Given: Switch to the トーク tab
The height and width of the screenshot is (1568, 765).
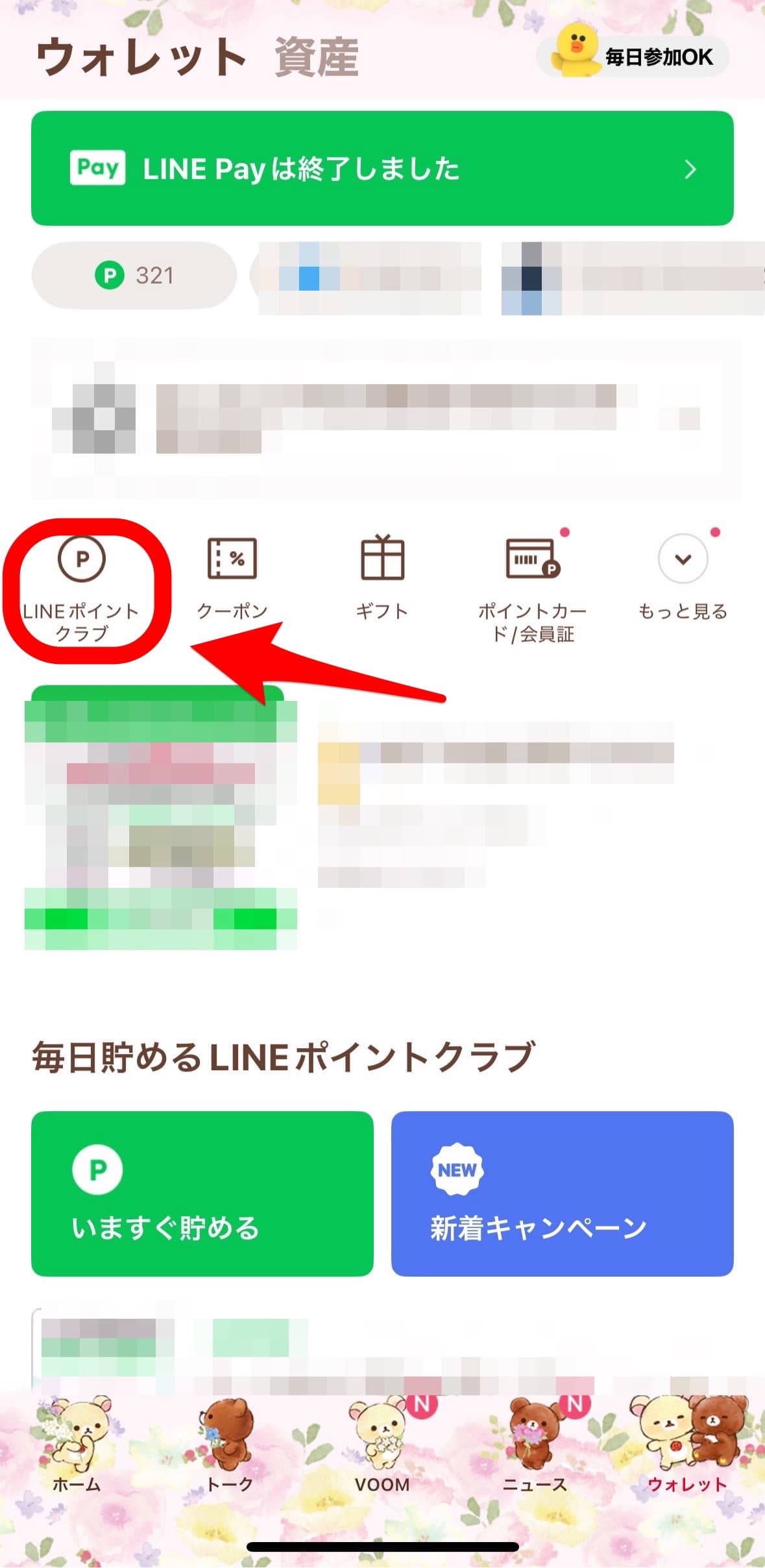Looking at the screenshot, I should [229, 1446].
